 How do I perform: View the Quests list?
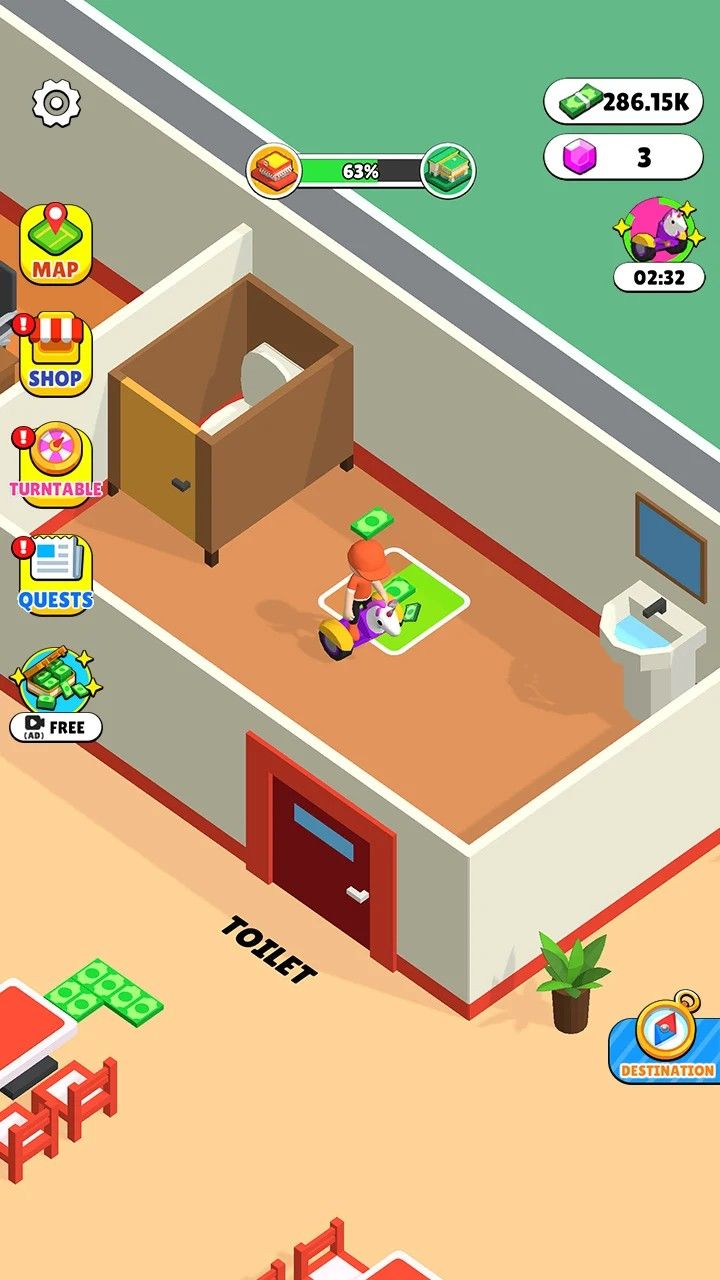(56, 576)
